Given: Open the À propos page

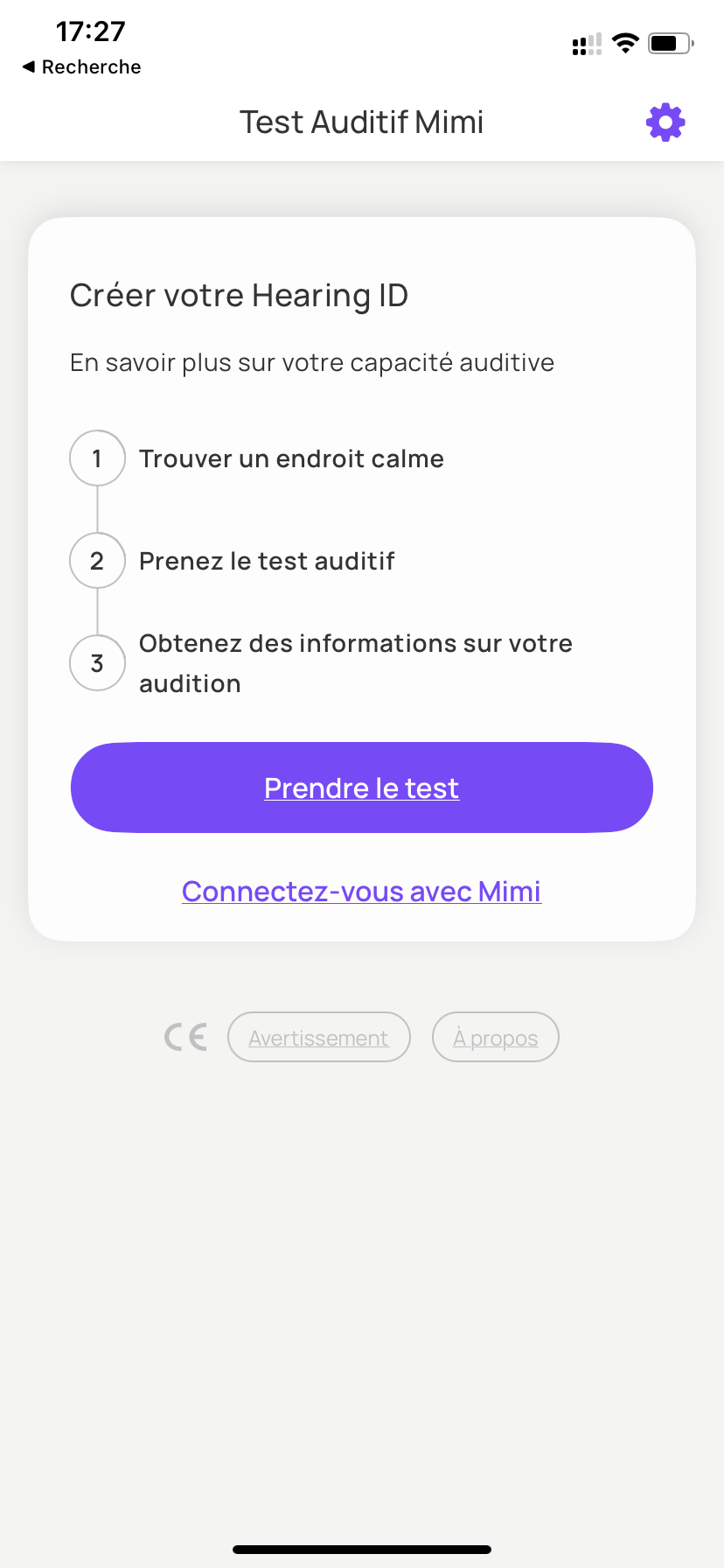Looking at the screenshot, I should [x=496, y=1037].
